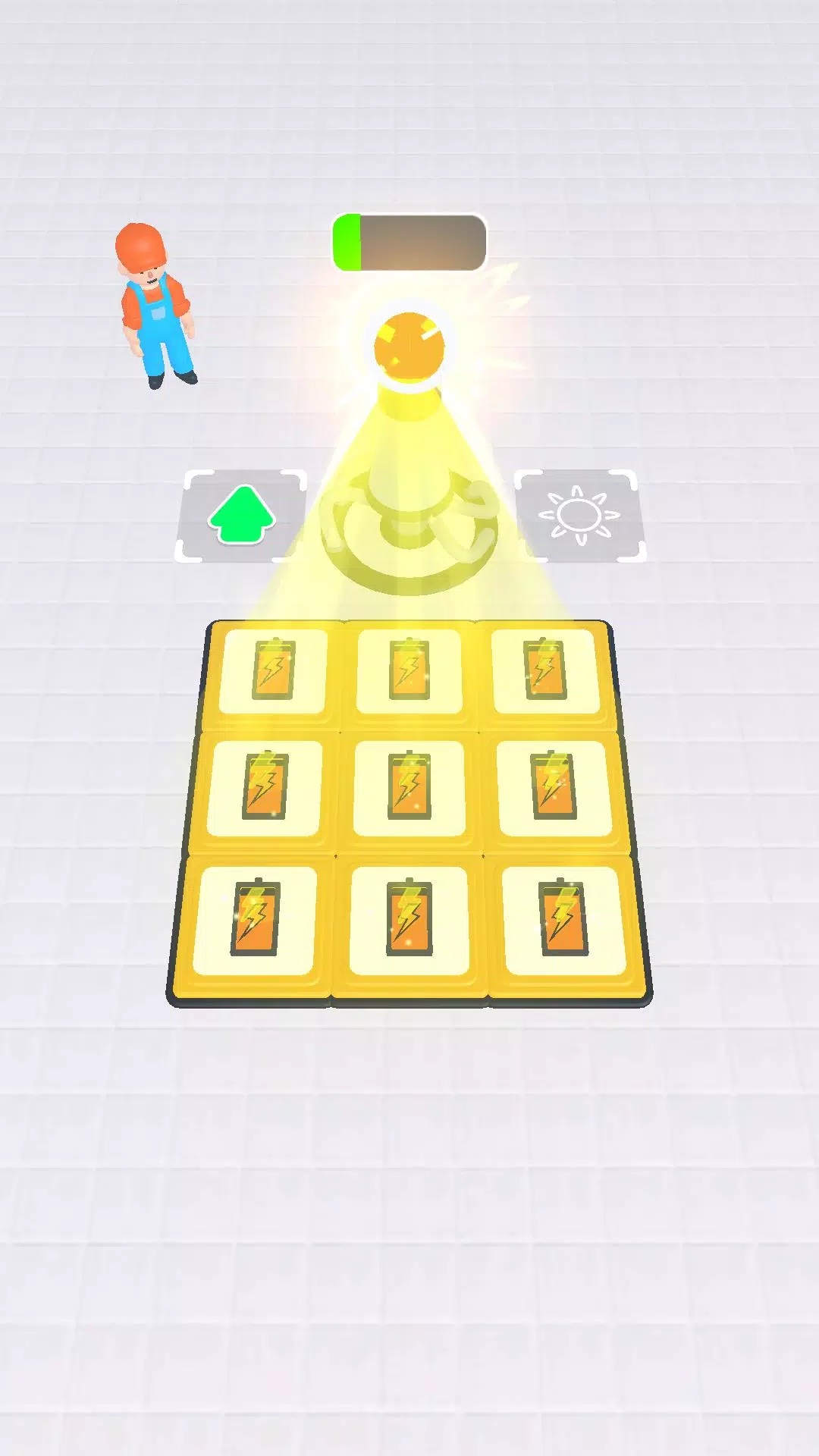Tap the green upgrade arrow pad
819x1456 pixels.
(242, 516)
